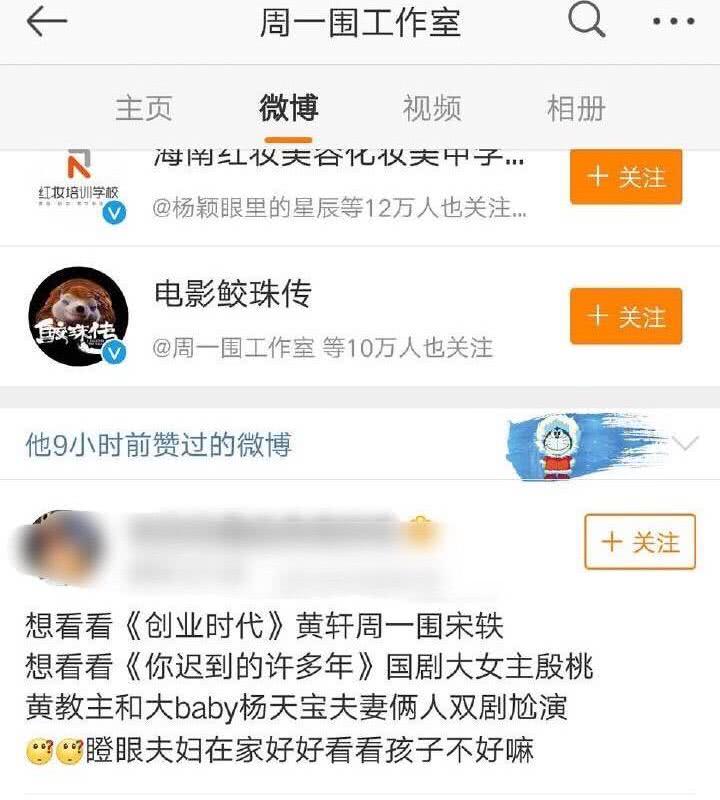
Task: Switch to the 主页 tab
Action: click(144, 109)
